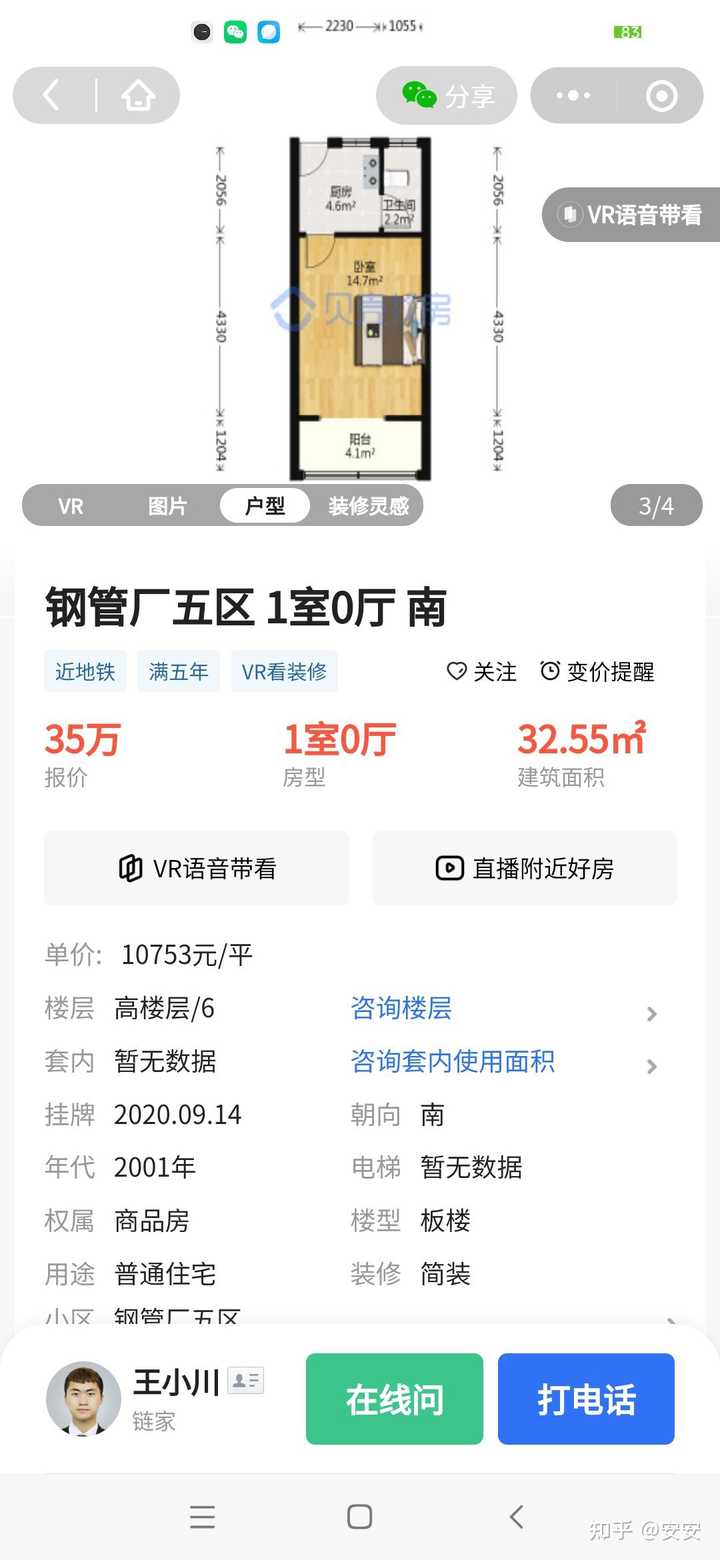The image size is (720, 1560).
Task: Switch to the VR tab
Action: point(70,506)
